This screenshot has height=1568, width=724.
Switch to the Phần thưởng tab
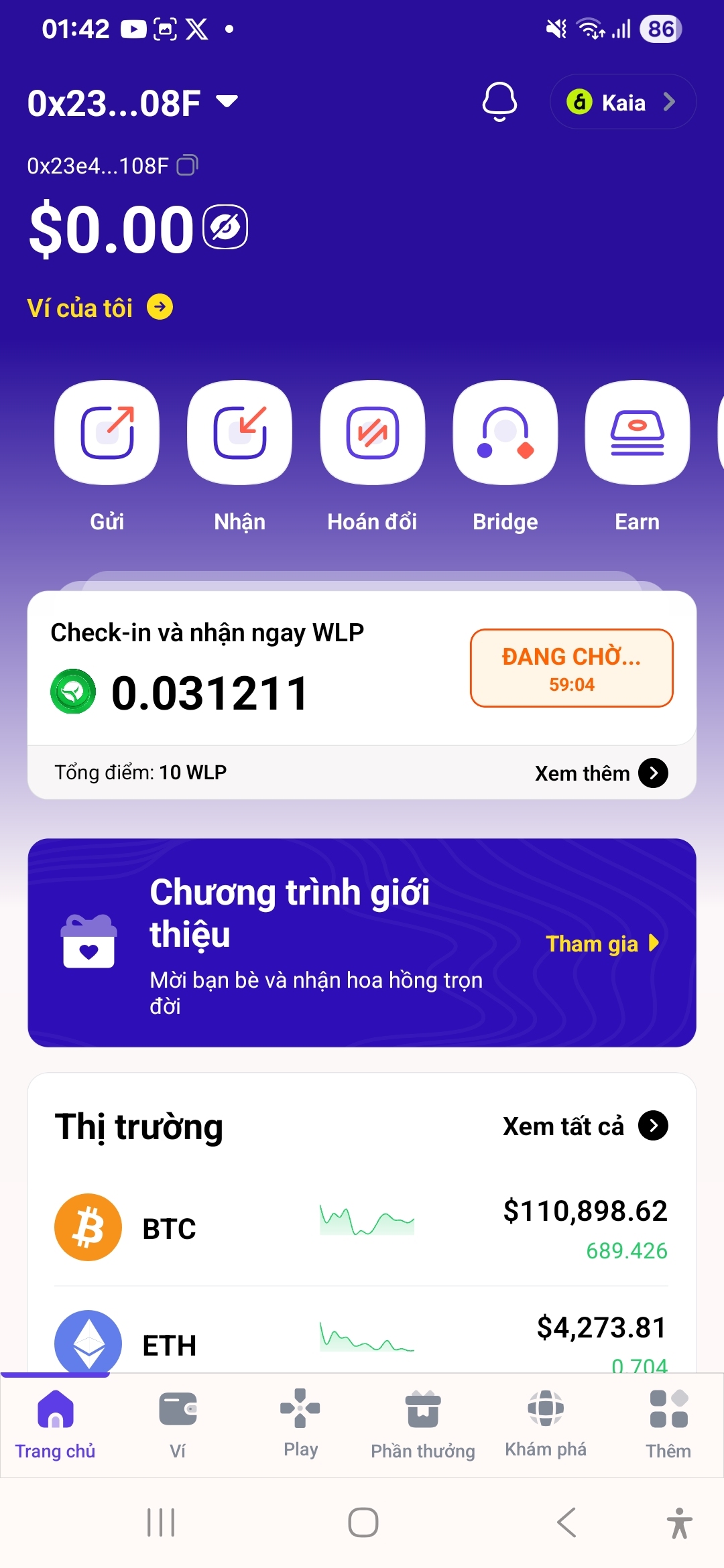pos(423,1422)
